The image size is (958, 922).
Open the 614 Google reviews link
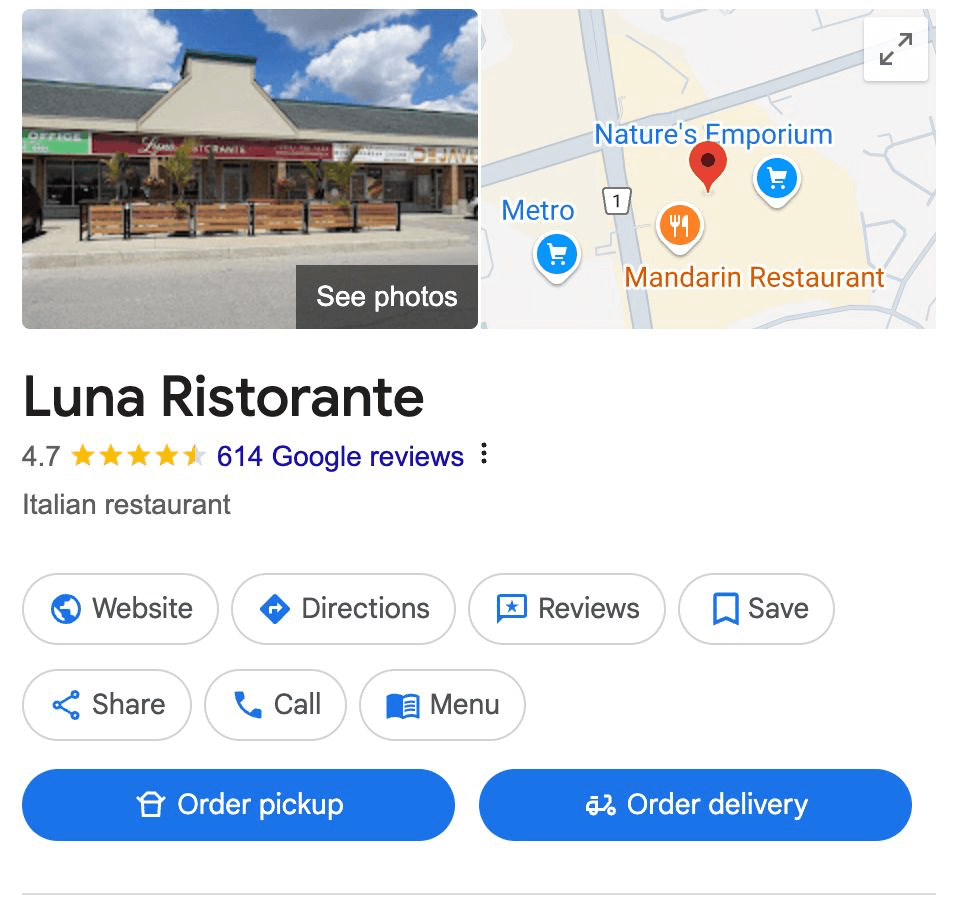(x=340, y=457)
